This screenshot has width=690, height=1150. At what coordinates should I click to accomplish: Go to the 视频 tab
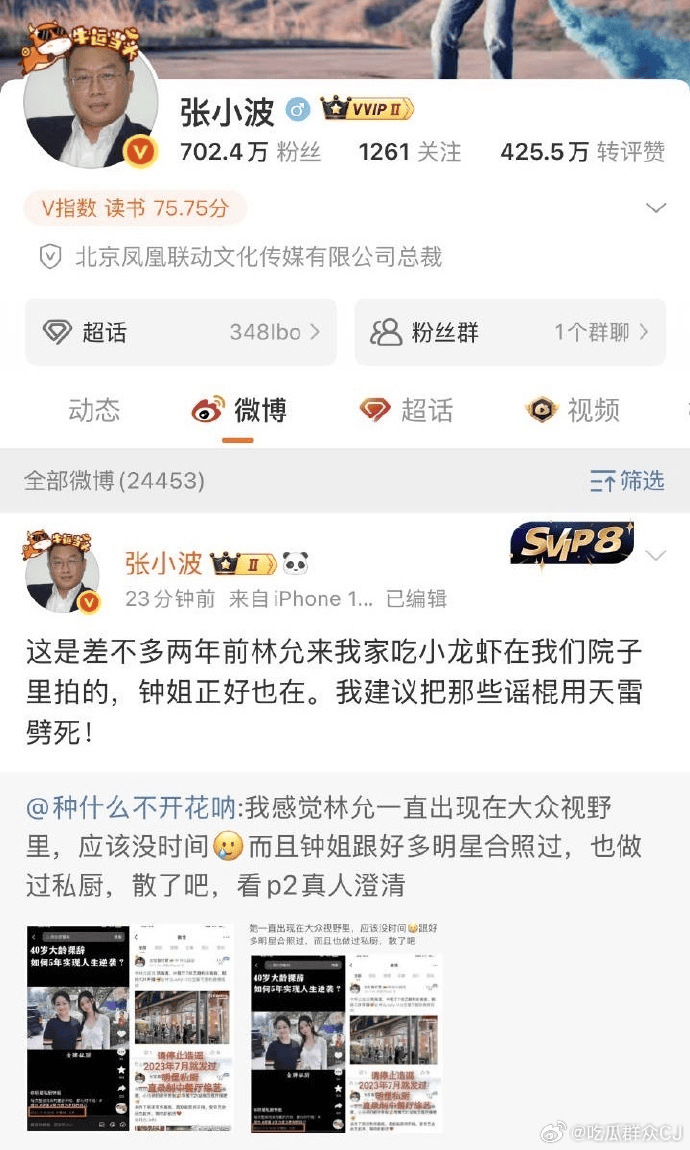573,410
